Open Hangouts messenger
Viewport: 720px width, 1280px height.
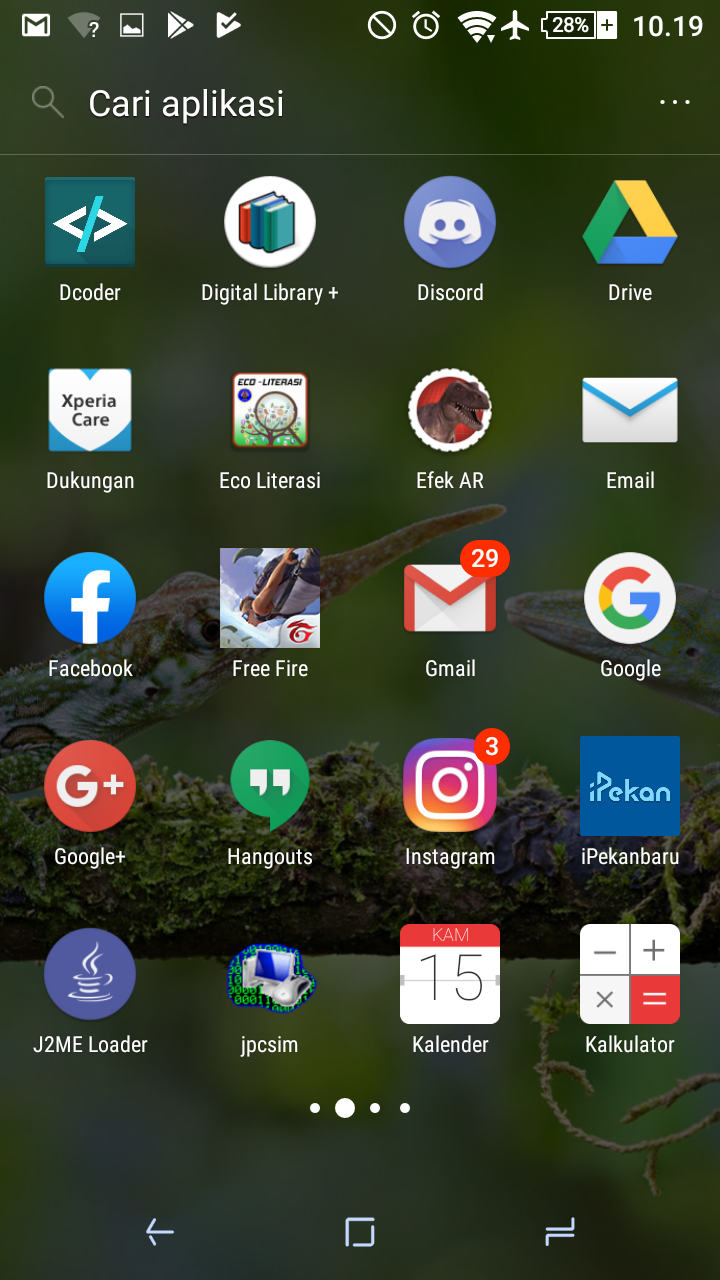[x=270, y=786]
